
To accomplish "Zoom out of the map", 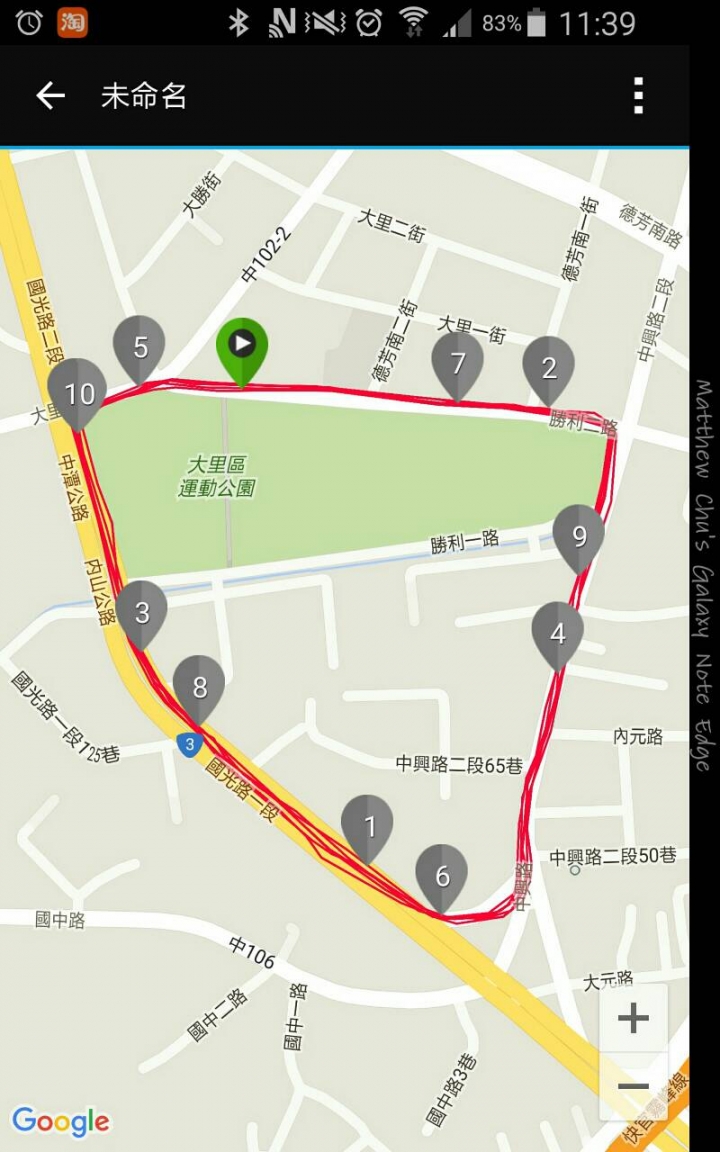I will pyautogui.click(x=633, y=1086).
